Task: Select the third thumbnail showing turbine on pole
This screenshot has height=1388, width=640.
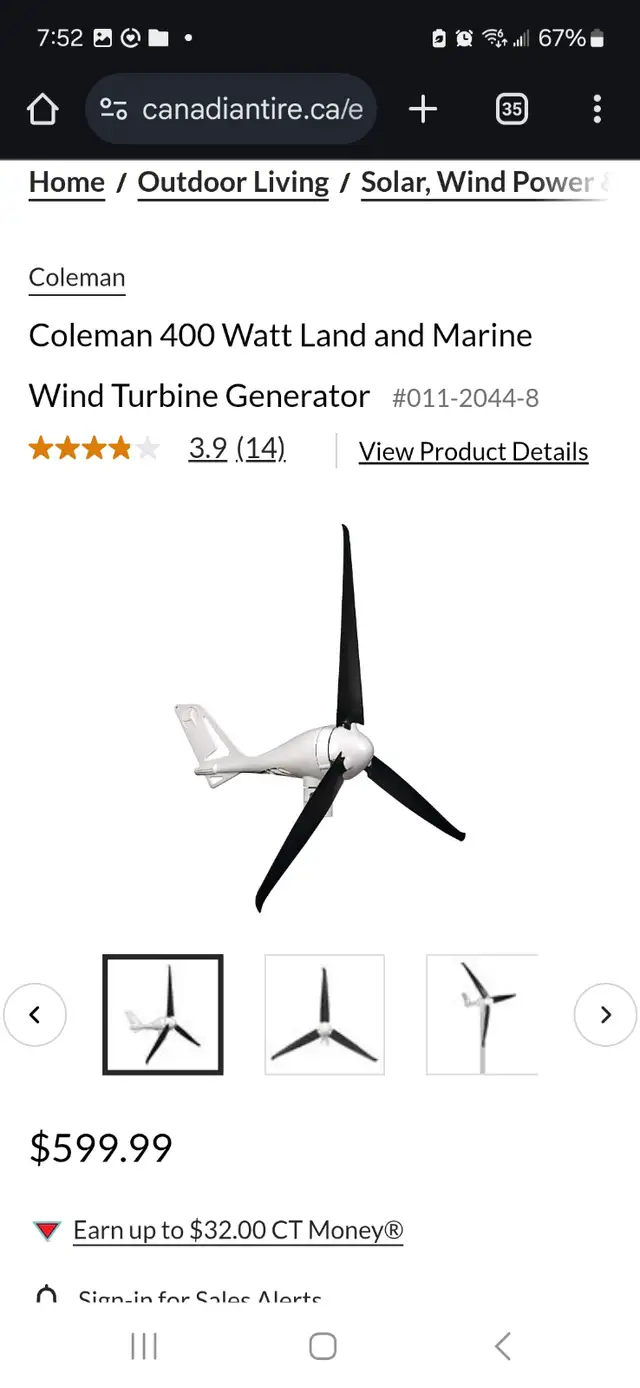Action: 482,1015
